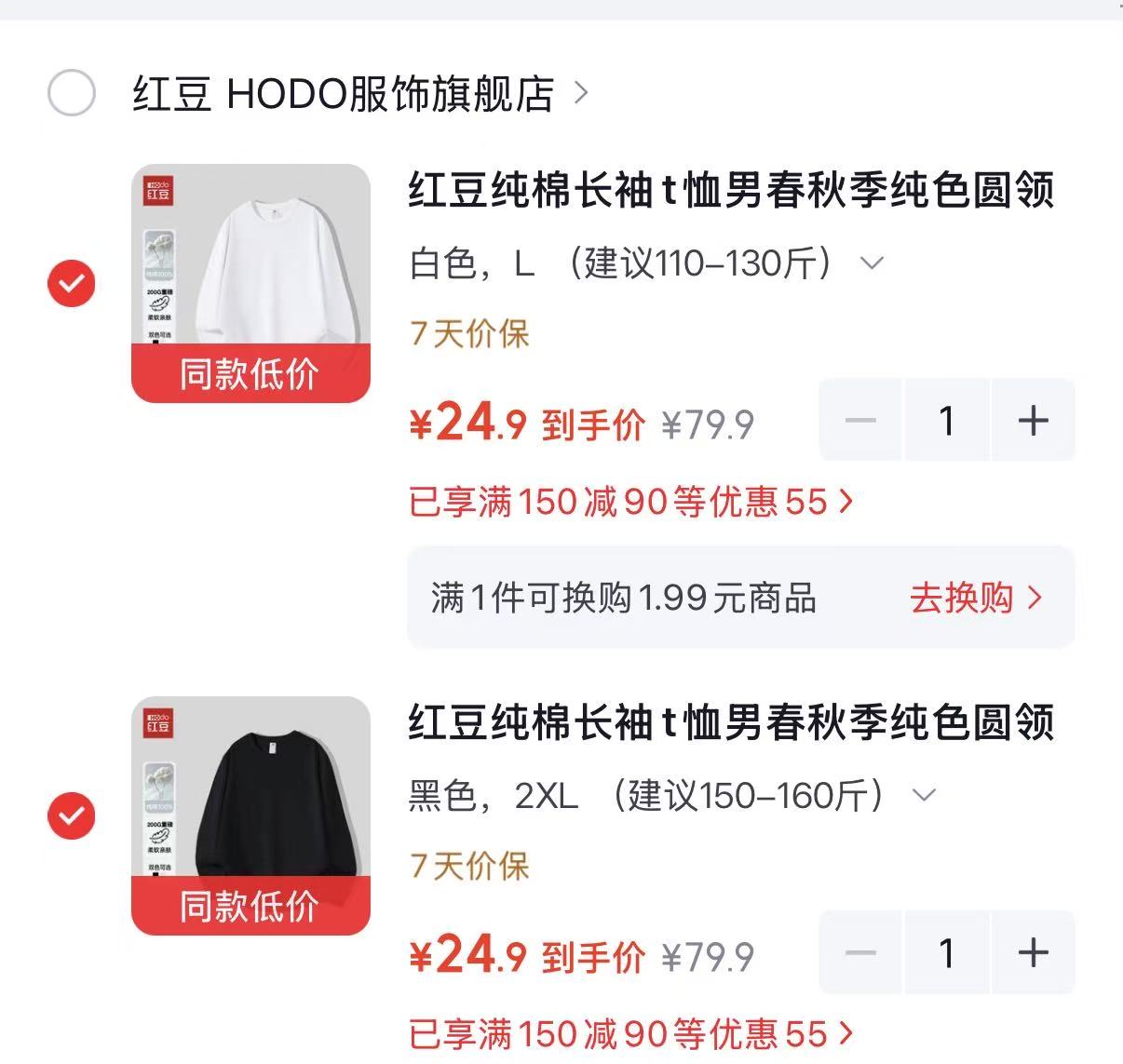
Task: Decrease quantity of the black t-shirt
Action: (859, 952)
